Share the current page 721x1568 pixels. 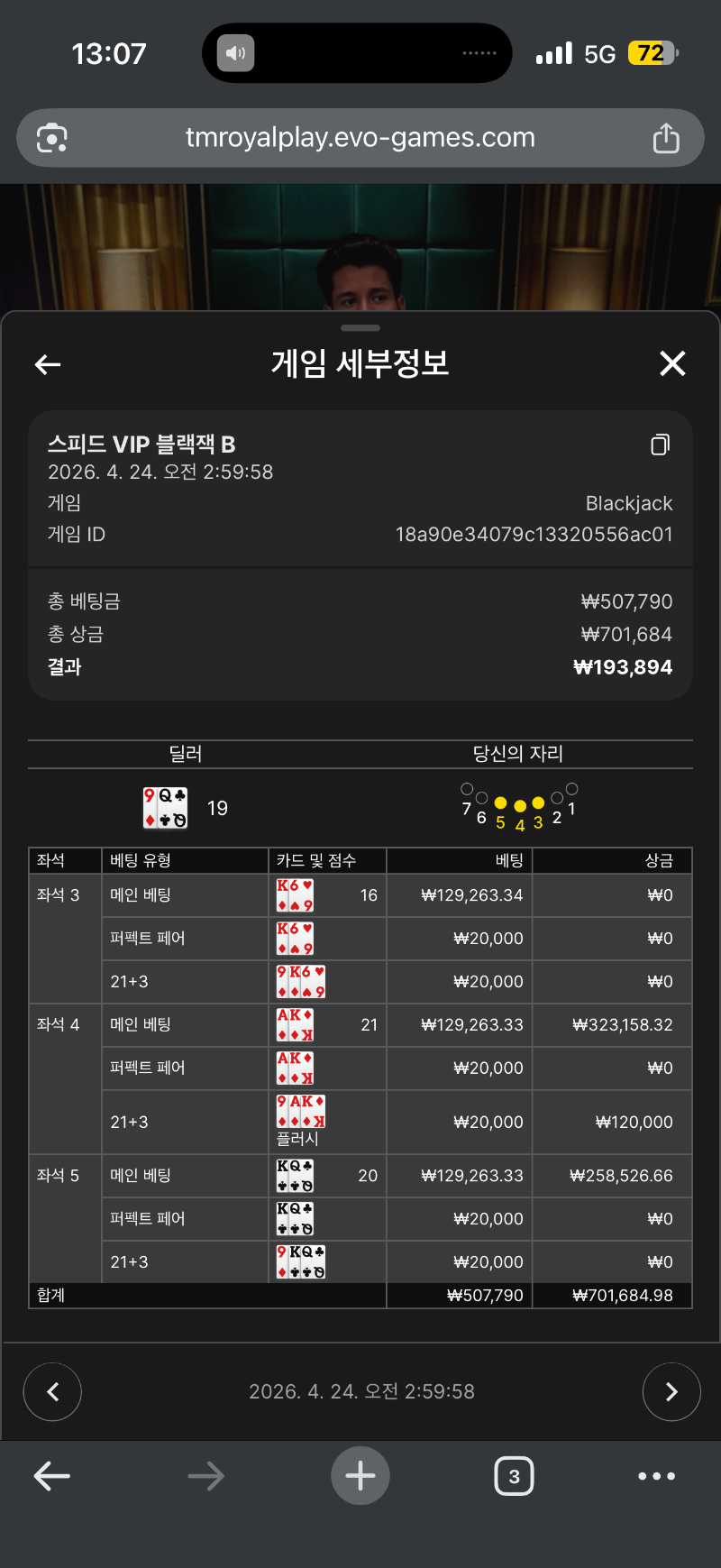665,138
